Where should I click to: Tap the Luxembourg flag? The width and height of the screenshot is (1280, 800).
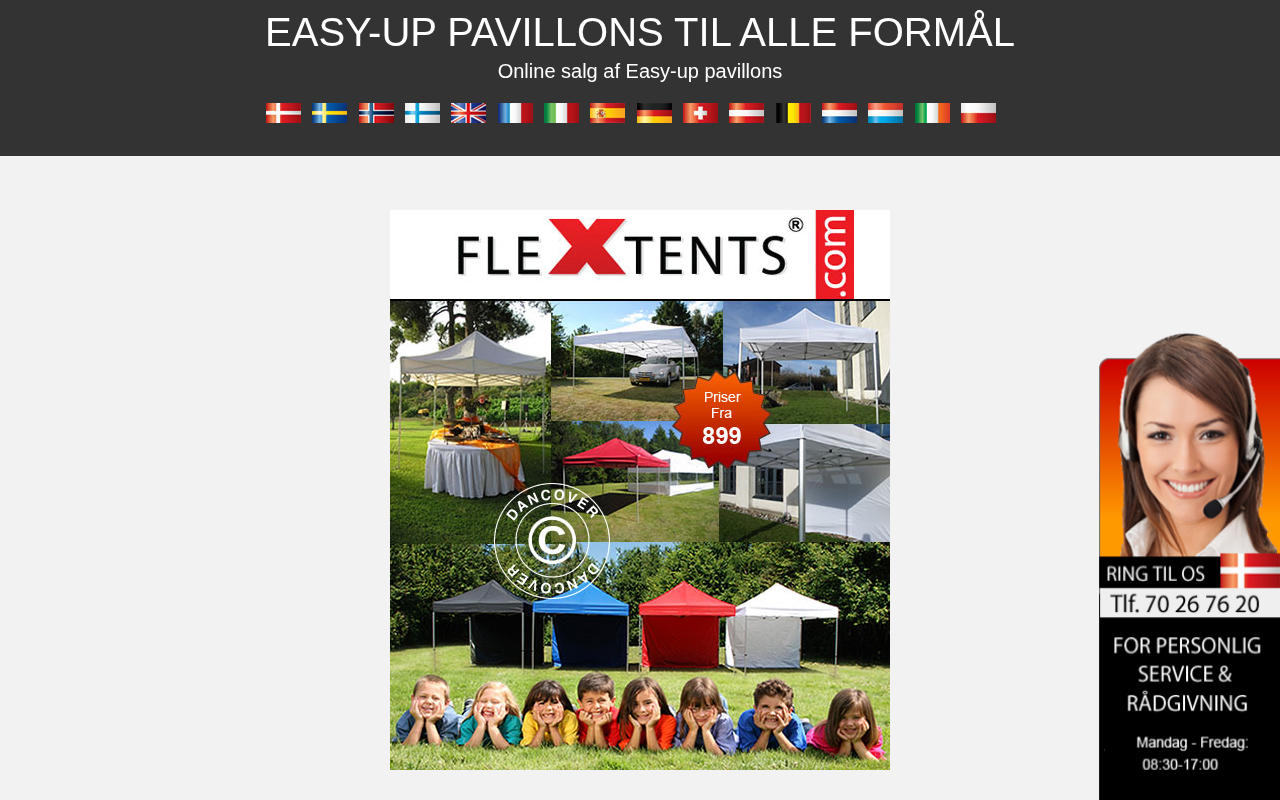click(x=885, y=113)
